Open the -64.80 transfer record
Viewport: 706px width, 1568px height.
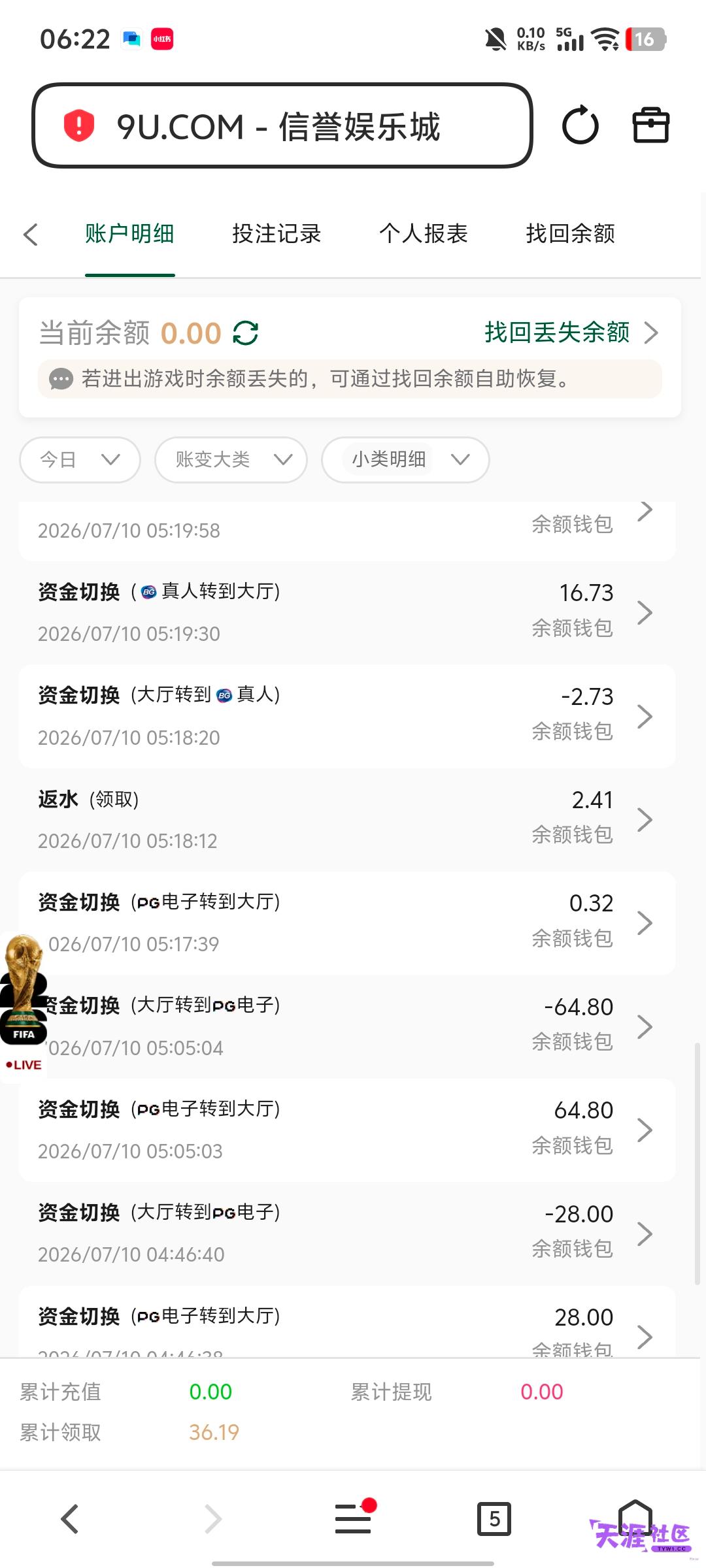tap(347, 1026)
